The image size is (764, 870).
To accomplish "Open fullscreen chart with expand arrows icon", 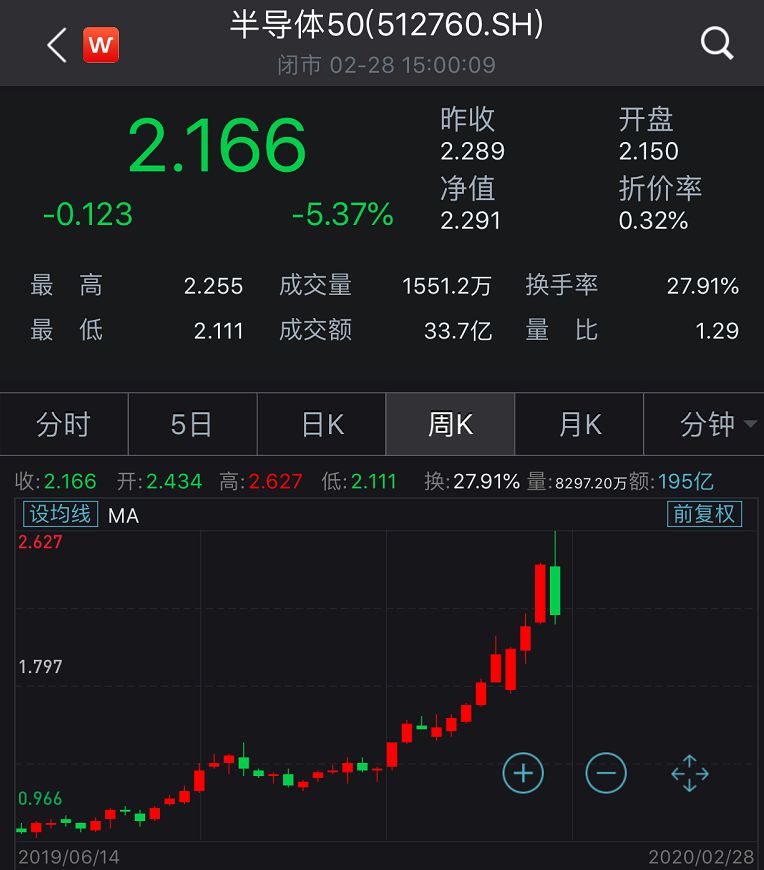I will [688, 773].
